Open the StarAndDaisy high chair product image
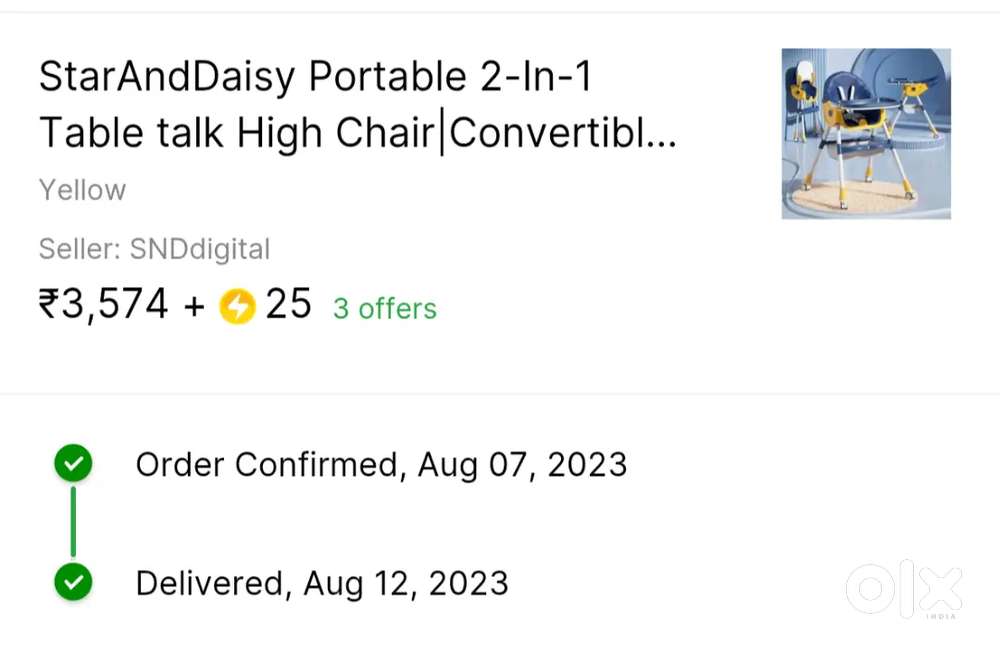1000x661 pixels. pos(865,133)
